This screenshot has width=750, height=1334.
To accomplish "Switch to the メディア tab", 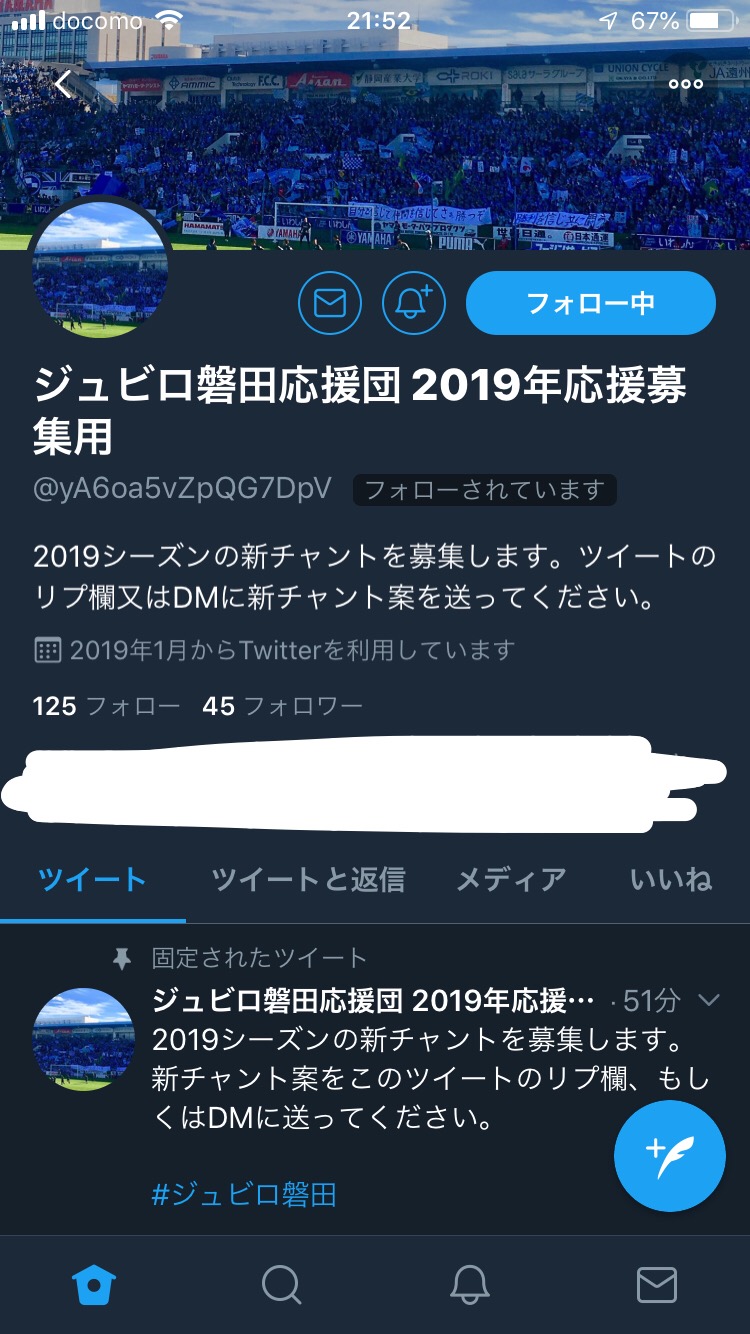I will click(x=511, y=879).
